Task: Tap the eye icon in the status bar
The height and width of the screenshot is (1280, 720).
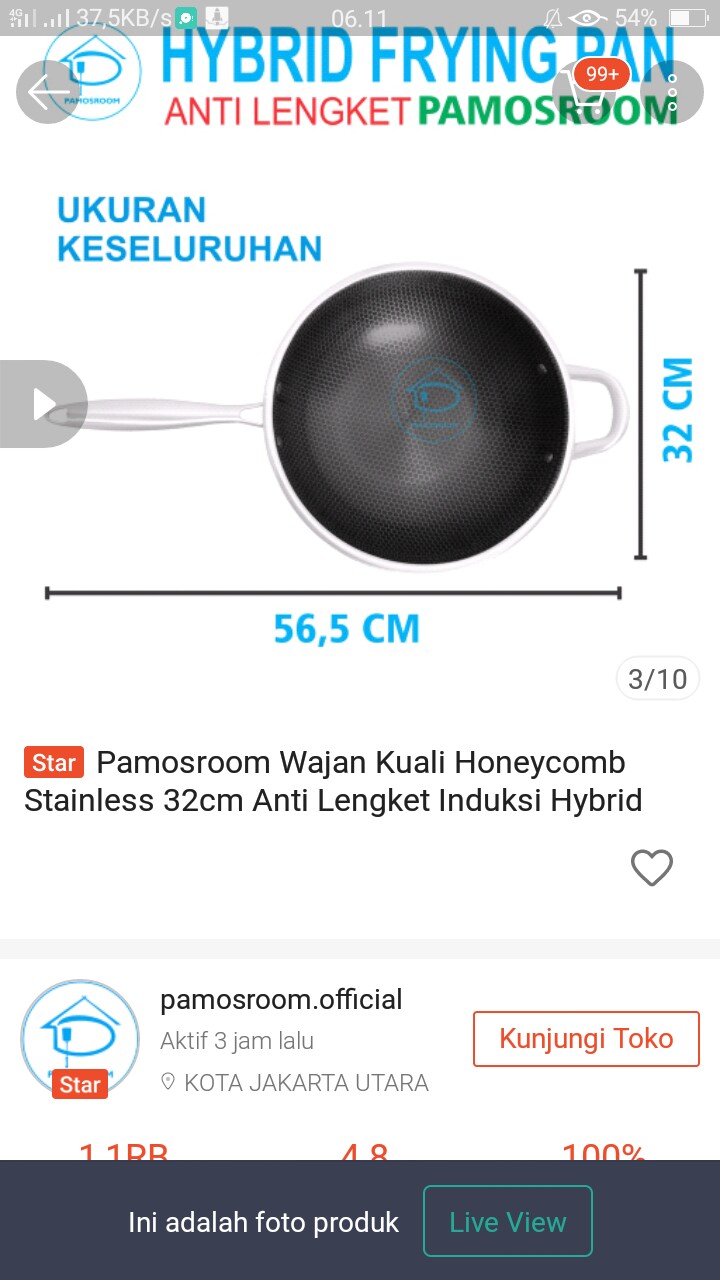Action: tap(586, 16)
